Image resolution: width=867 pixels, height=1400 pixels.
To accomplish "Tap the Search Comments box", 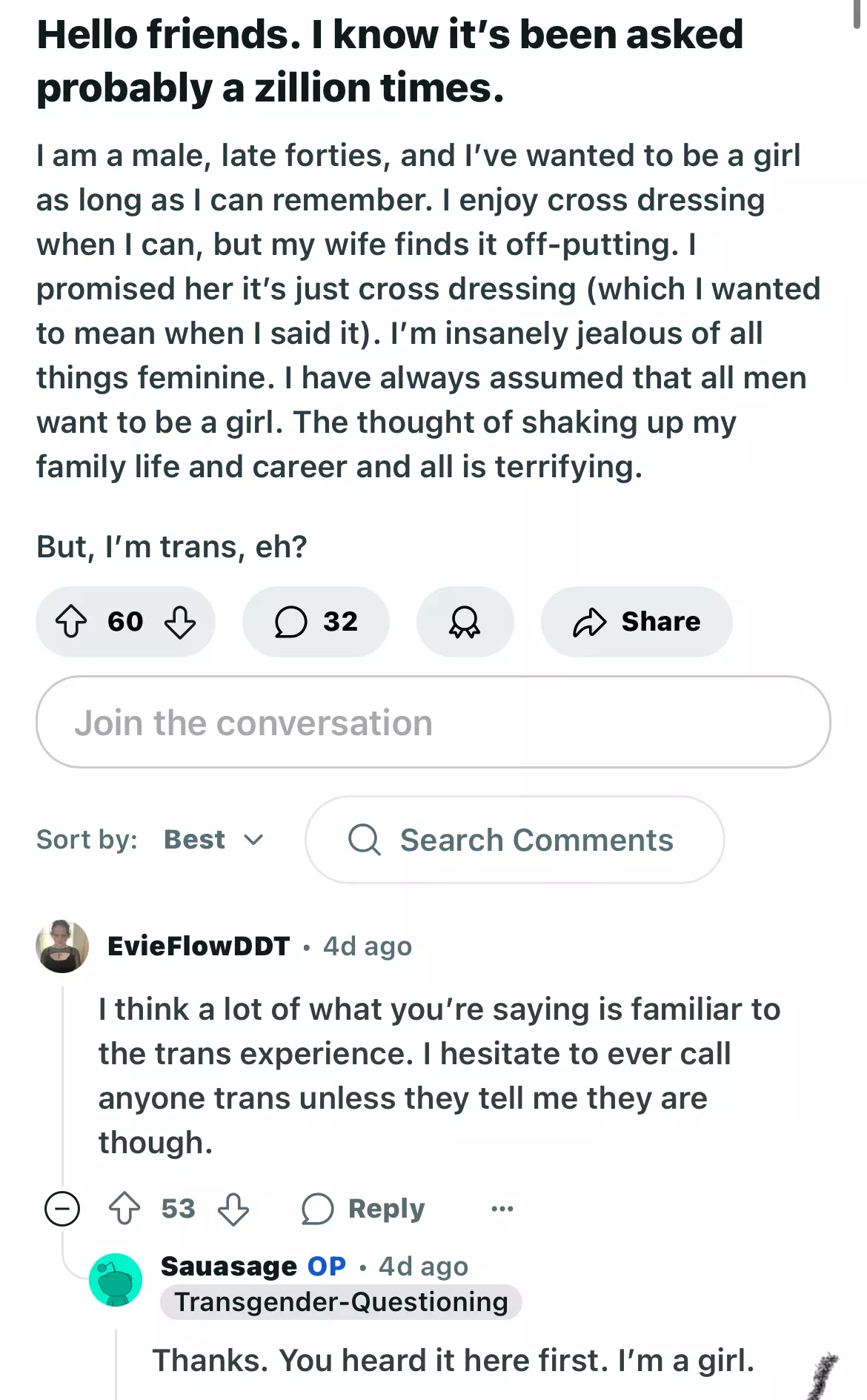I will tap(514, 840).
